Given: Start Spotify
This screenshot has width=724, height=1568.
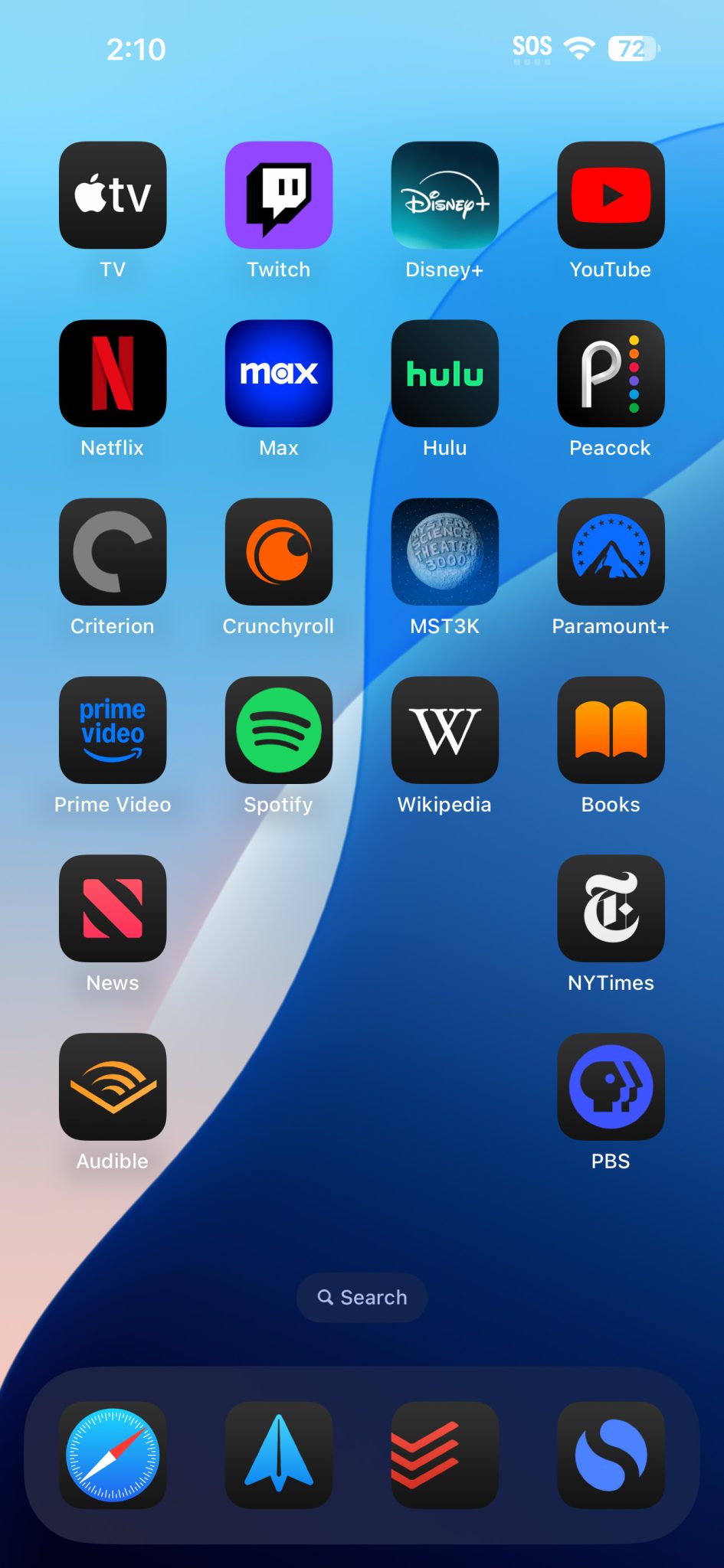Looking at the screenshot, I should 278,730.
